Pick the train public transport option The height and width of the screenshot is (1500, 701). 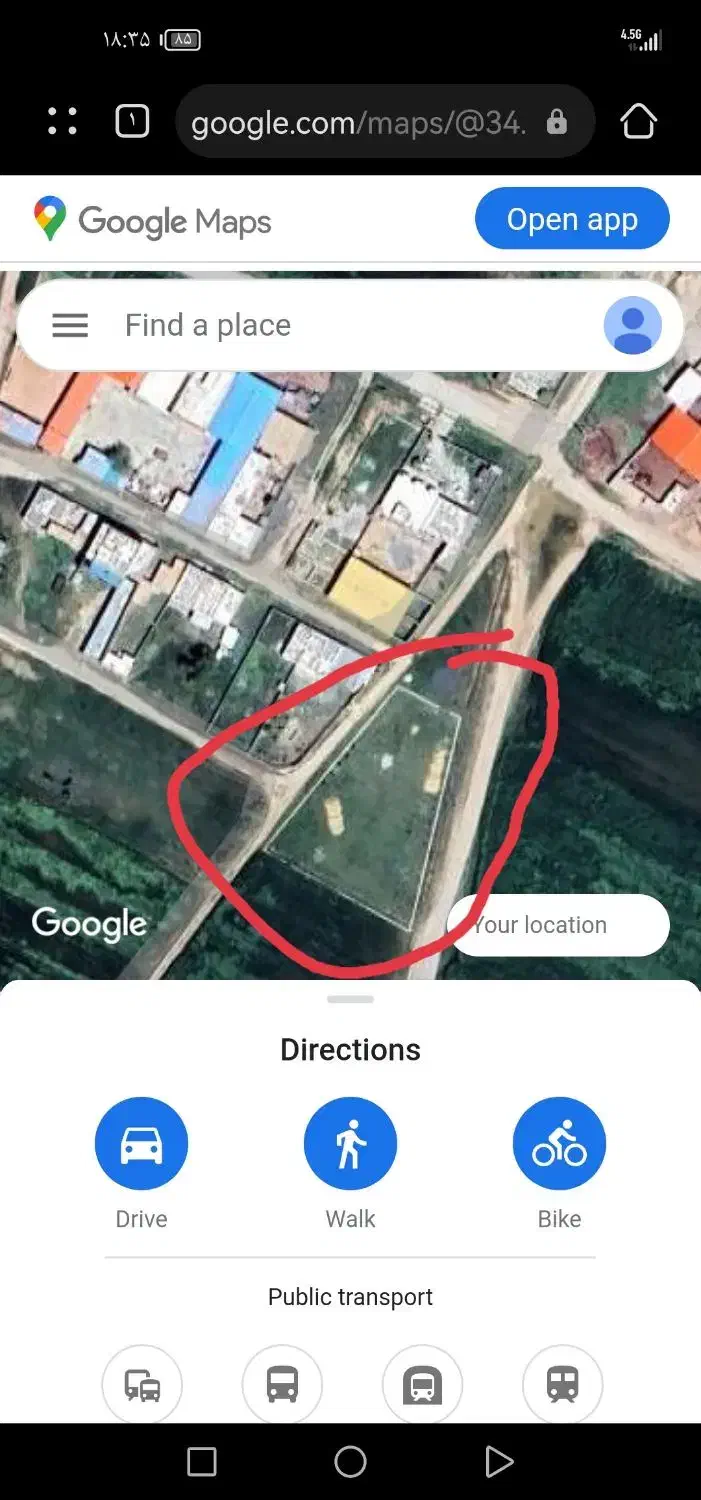pos(562,1385)
